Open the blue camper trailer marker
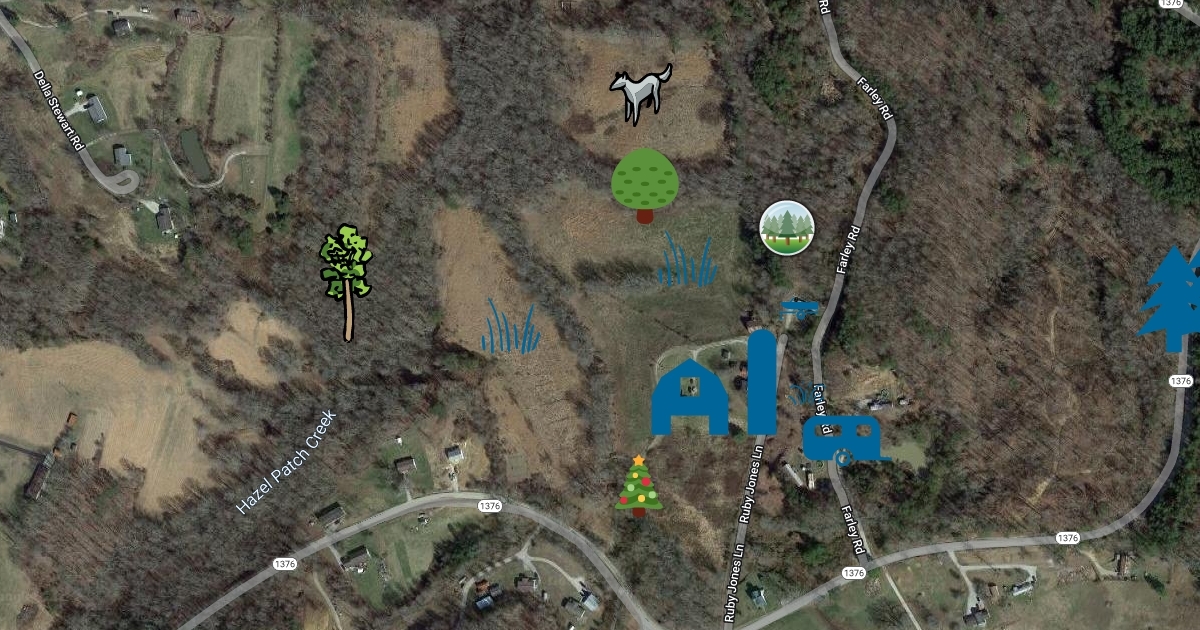Viewport: 1200px width, 630px height. tap(845, 439)
